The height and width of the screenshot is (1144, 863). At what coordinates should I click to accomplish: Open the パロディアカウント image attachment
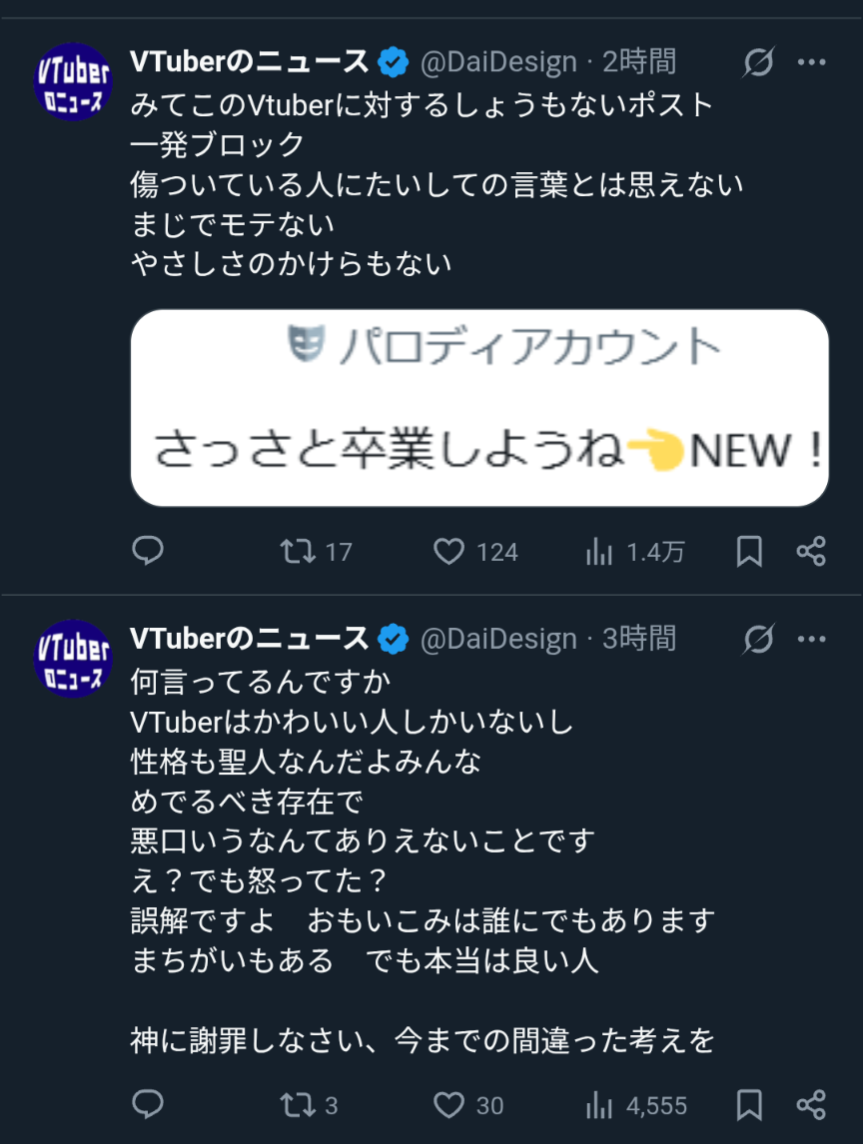click(479, 408)
